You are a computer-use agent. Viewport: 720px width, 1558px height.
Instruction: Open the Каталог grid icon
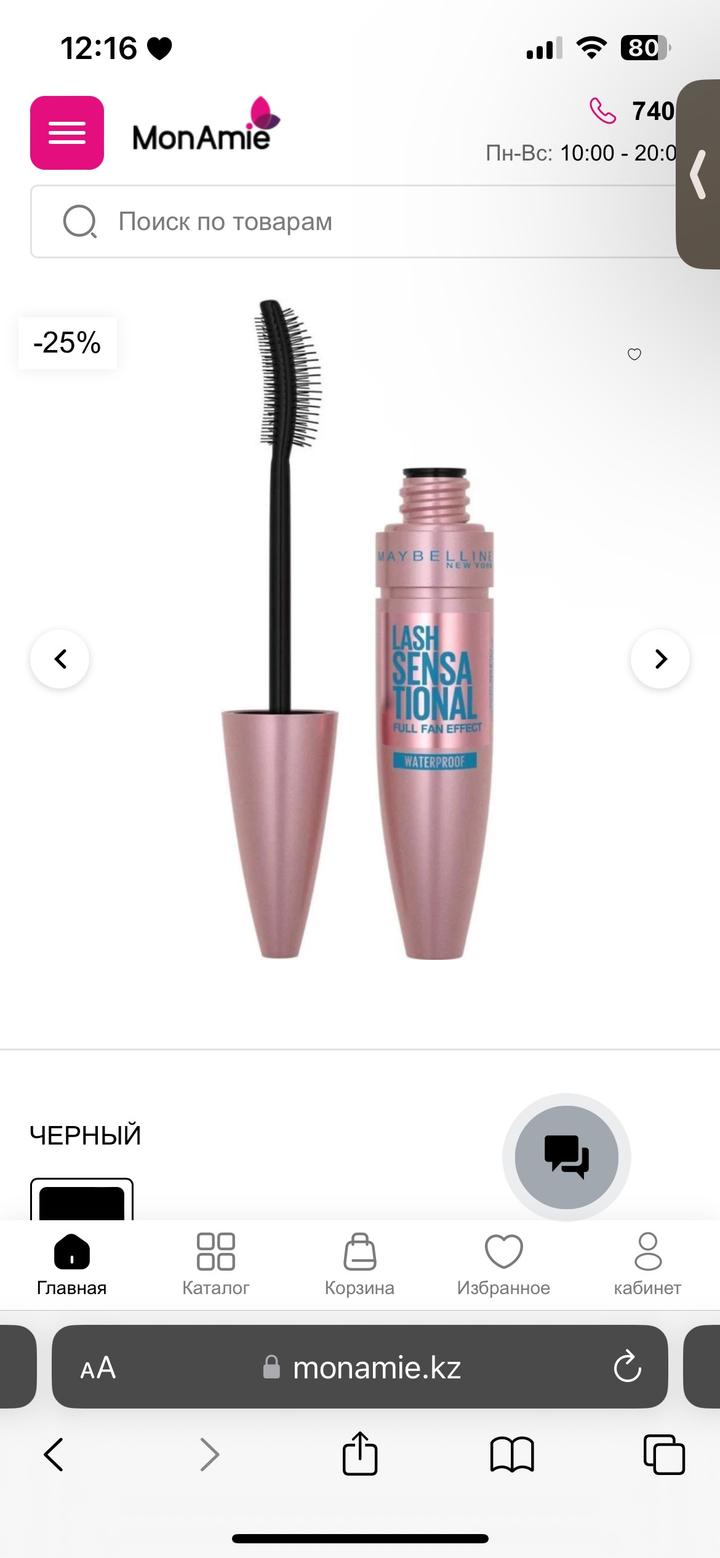pos(215,1250)
